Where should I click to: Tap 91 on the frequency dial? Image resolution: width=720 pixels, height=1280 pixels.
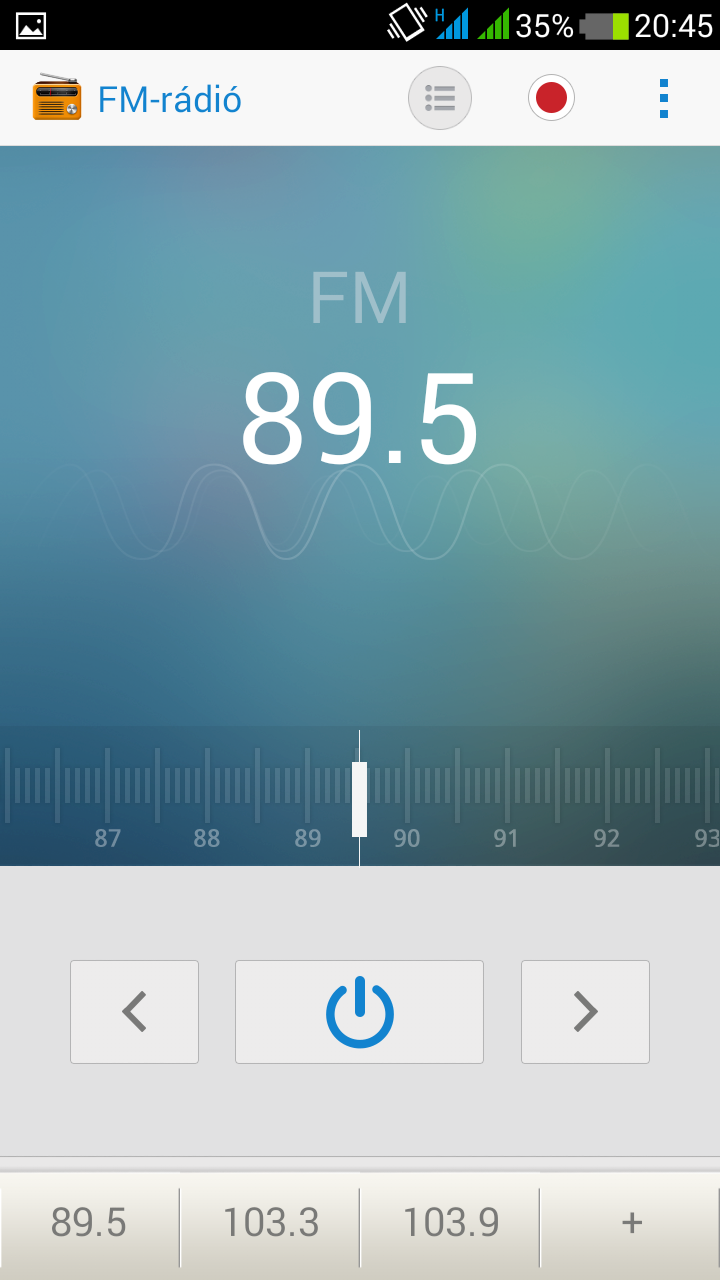506,838
